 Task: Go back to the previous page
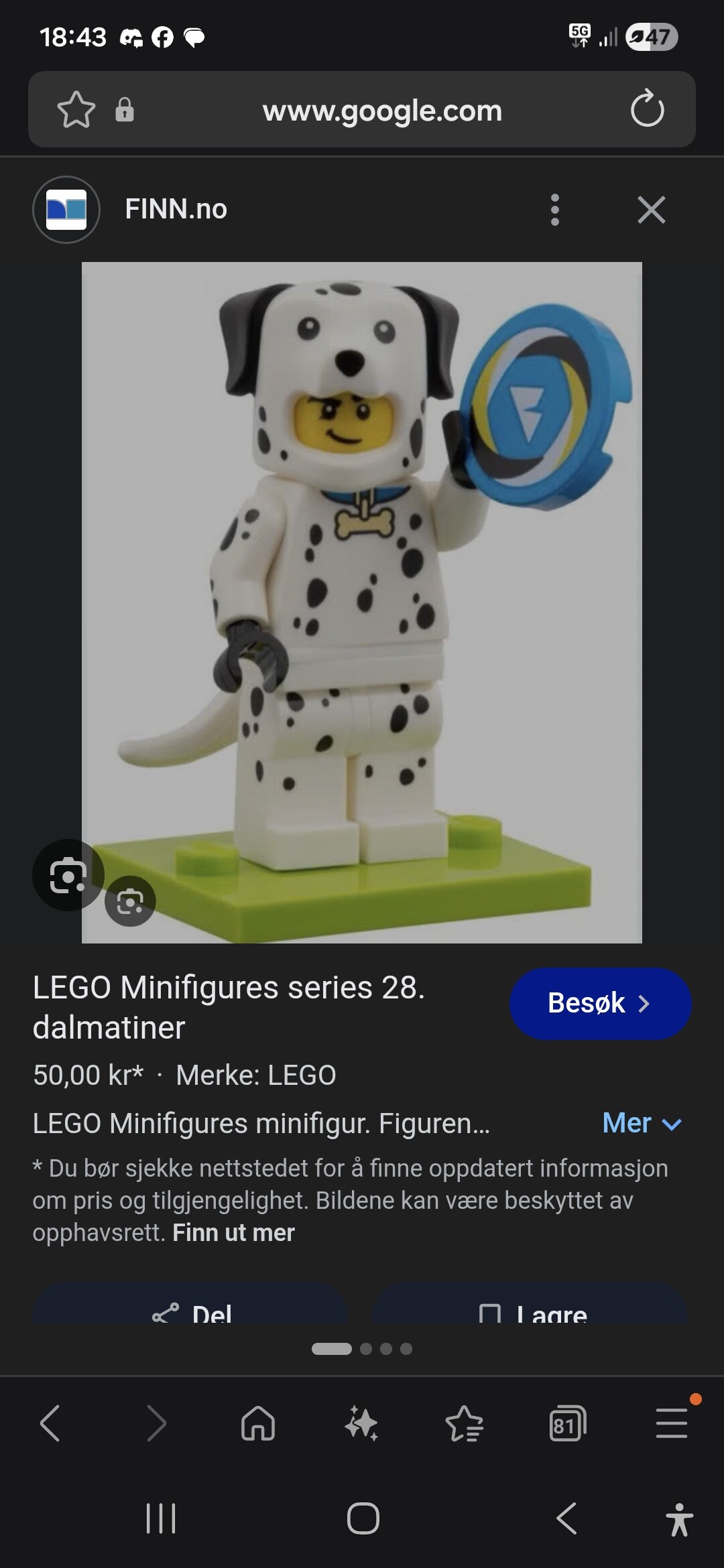pyautogui.click(x=50, y=1423)
